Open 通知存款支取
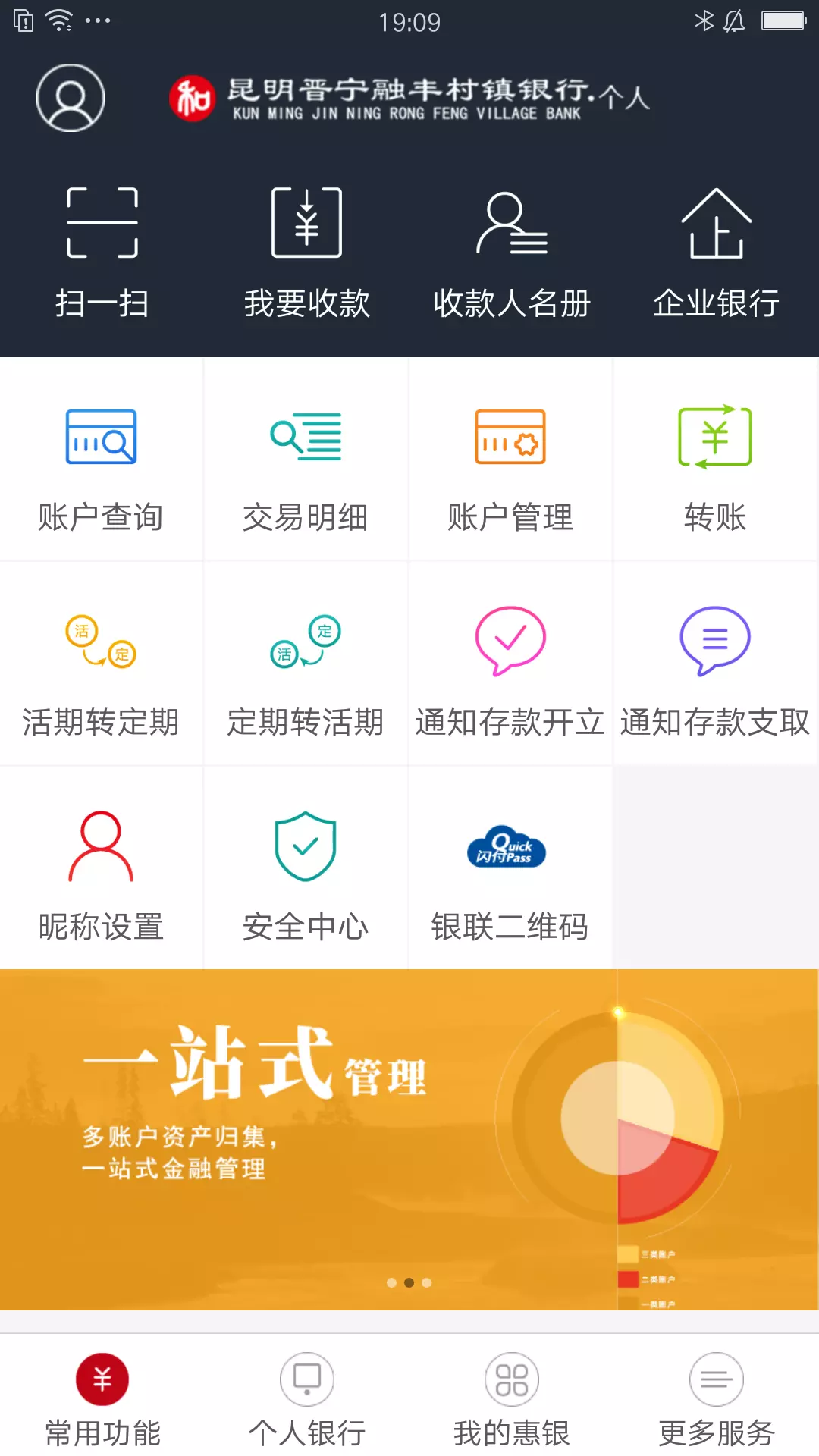Viewport: 819px width, 1456px height. tap(716, 664)
